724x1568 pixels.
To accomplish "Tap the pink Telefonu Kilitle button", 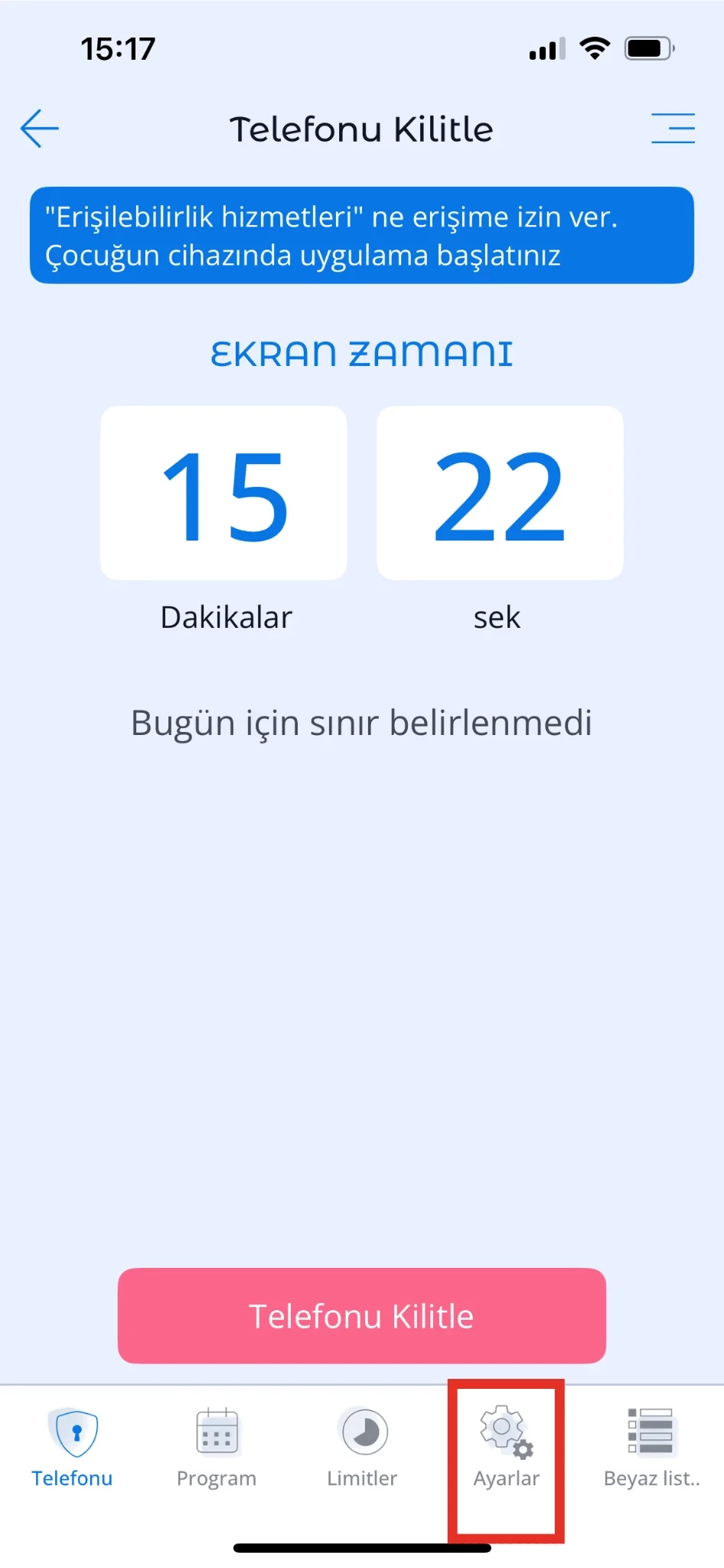I will click(361, 1315).
